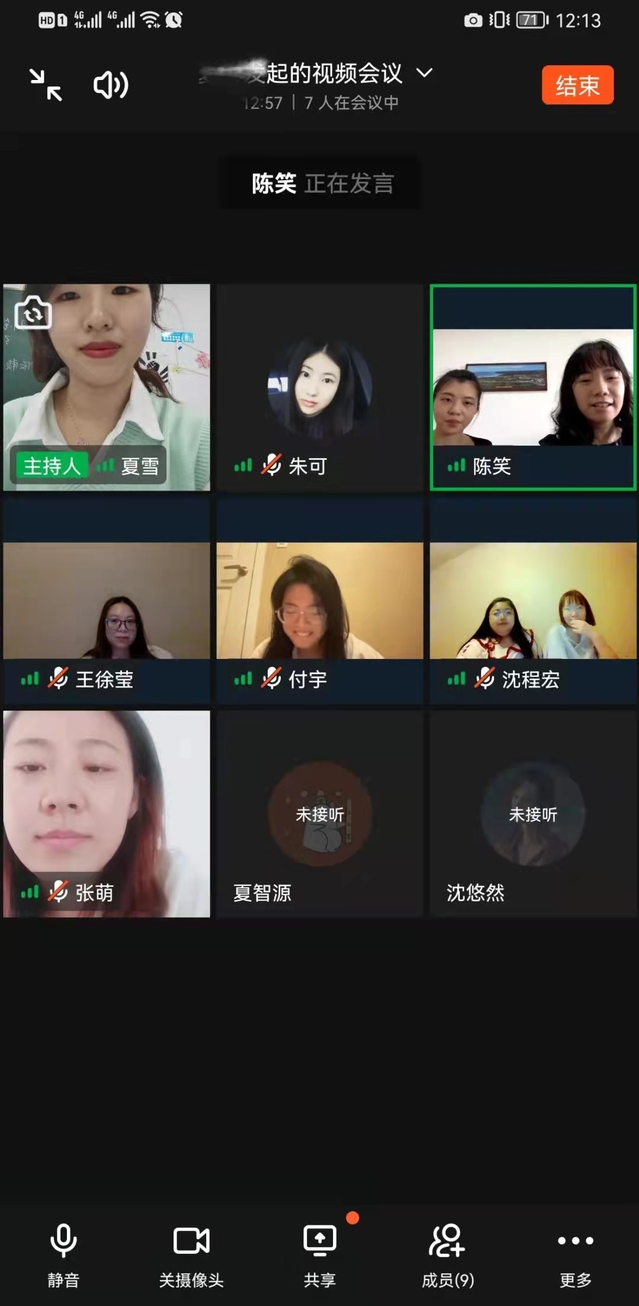Image resolution: width=639 pixels, height=1306 pixels.
Task: Expand the meeting title dropdown
Action: [x=424, y=73]
